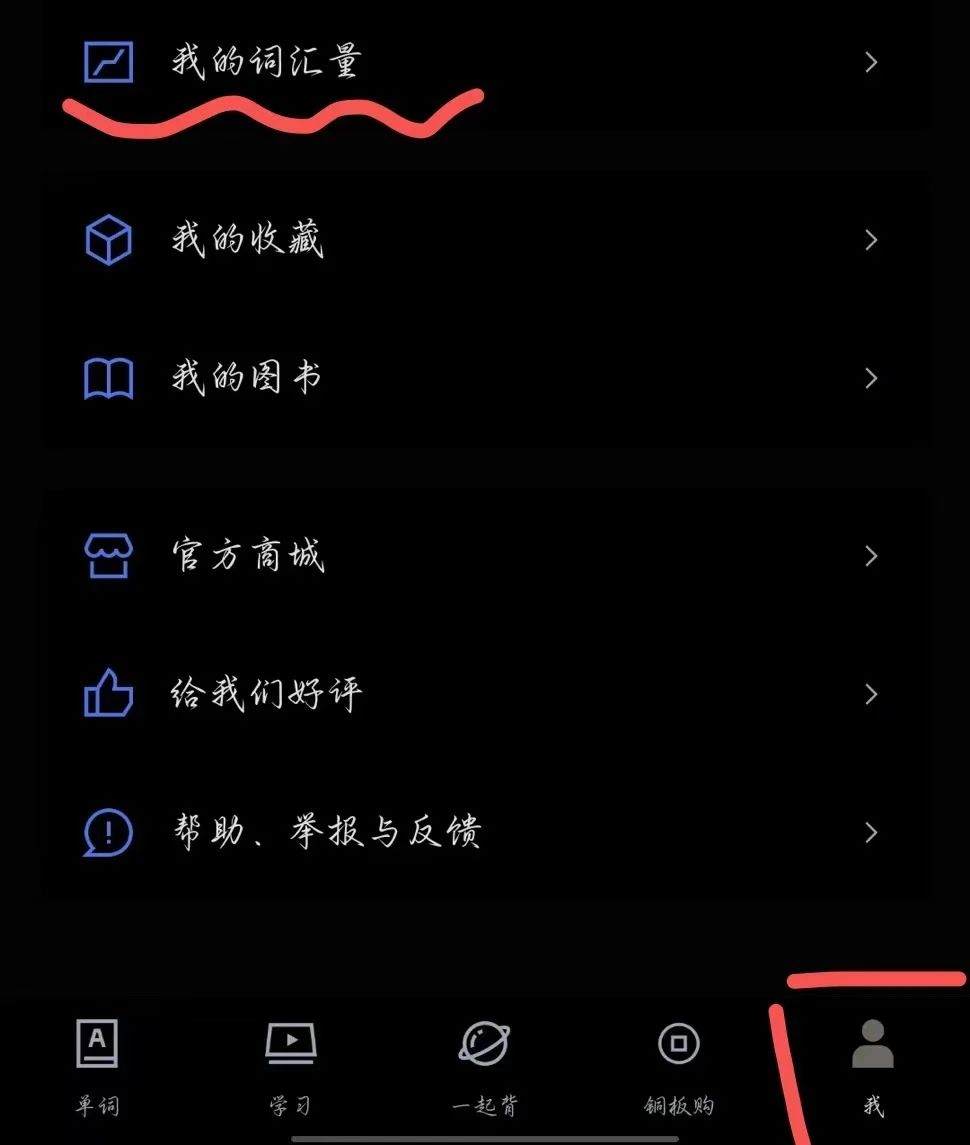Tap the 官方商城 storefront icon
970x1145 pixels.
click(107, 556)
